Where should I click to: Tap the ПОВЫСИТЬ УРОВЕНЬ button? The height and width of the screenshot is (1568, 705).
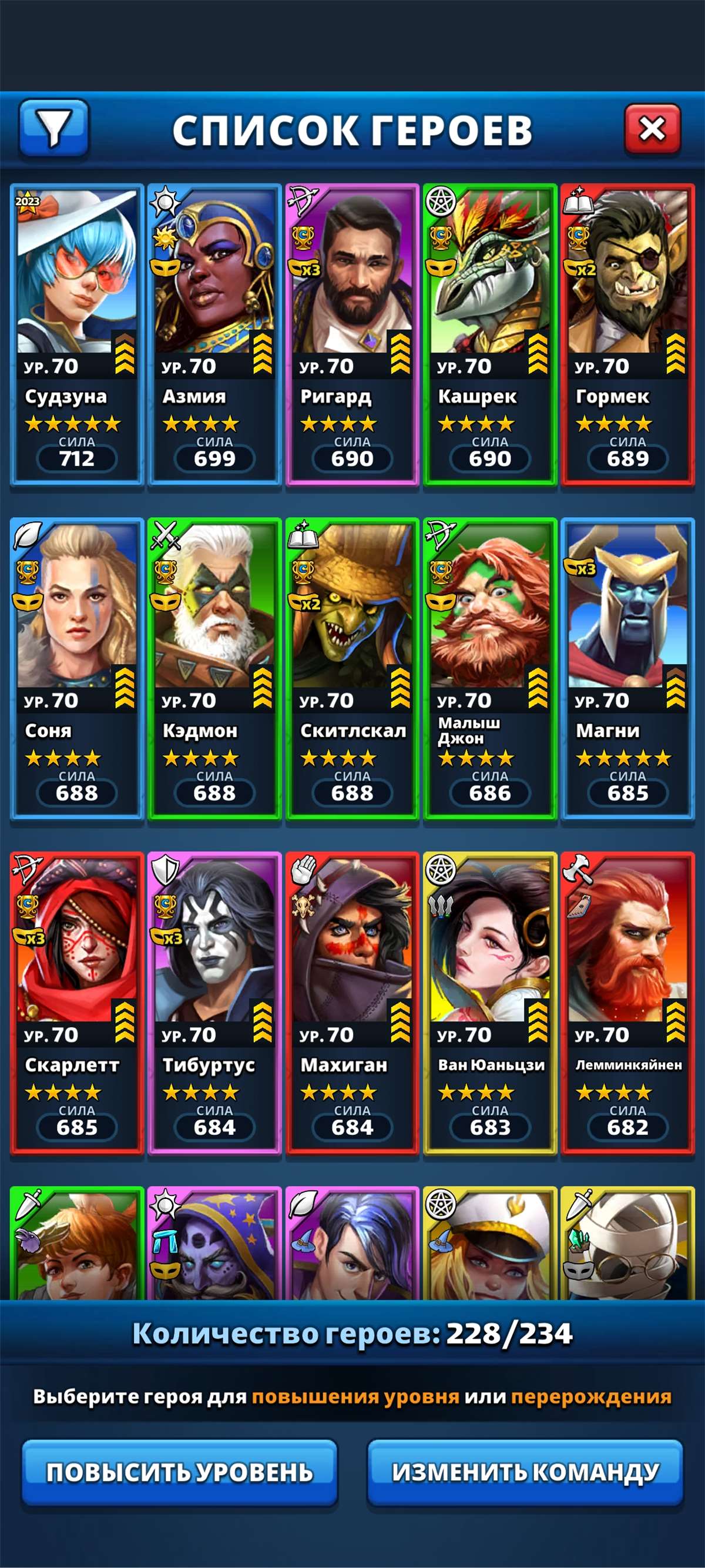point(180,1472)
